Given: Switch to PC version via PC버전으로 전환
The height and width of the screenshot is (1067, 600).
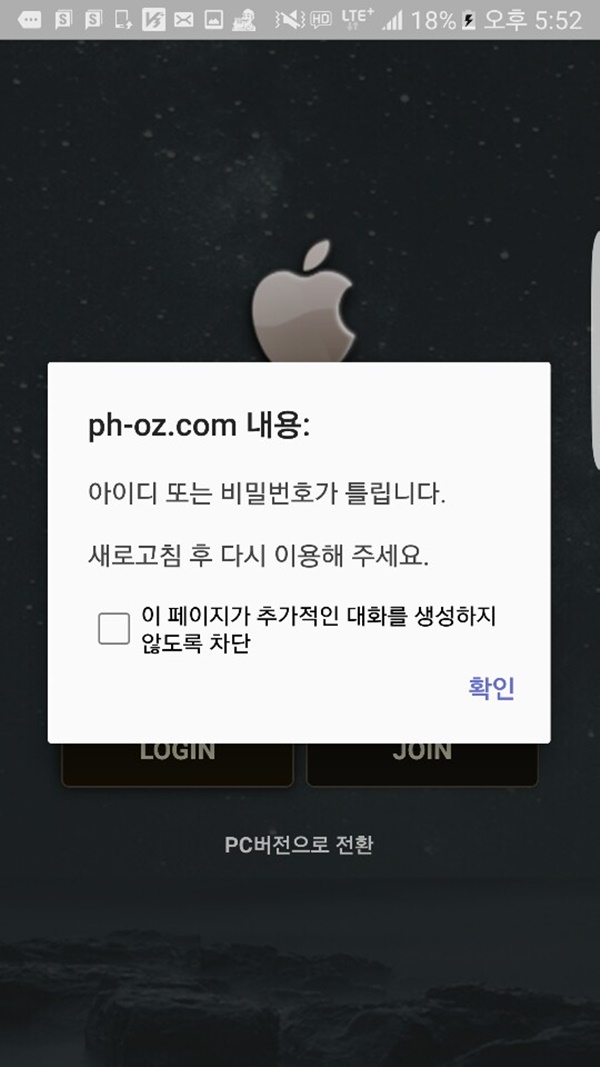Looking at the screenshot, I should point(299,845).
